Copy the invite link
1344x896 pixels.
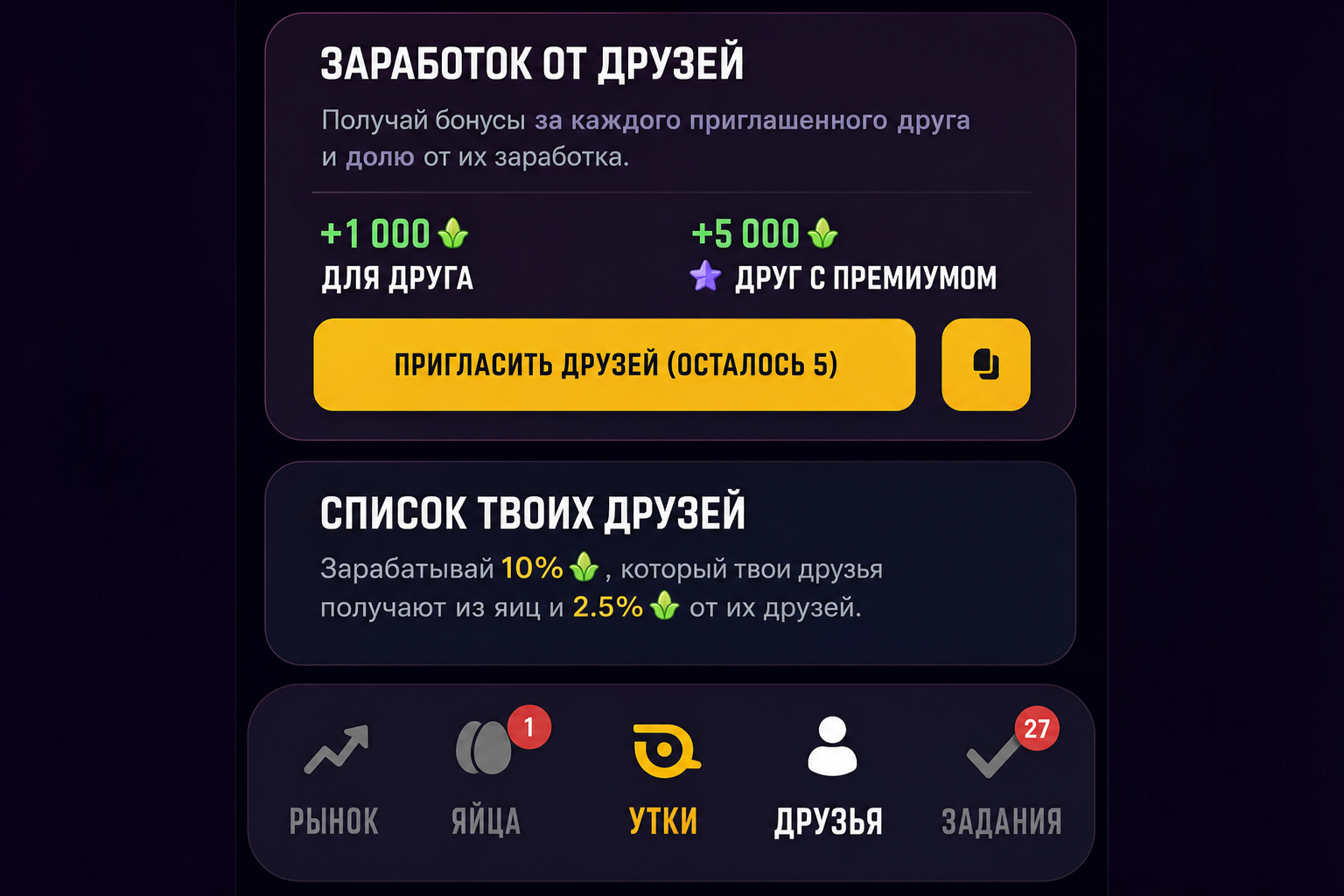[986, 364]
